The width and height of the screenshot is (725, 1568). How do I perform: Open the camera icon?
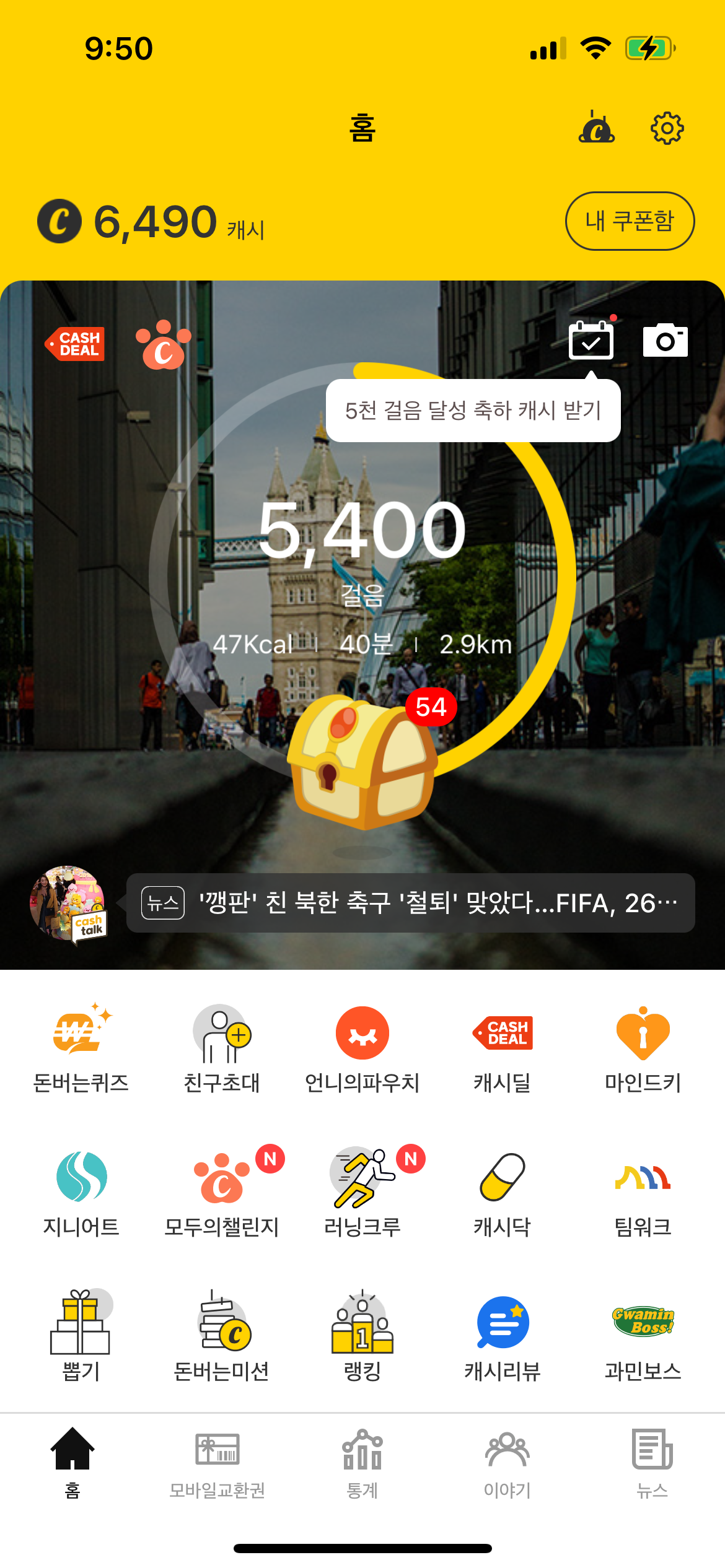coord(665,340)
